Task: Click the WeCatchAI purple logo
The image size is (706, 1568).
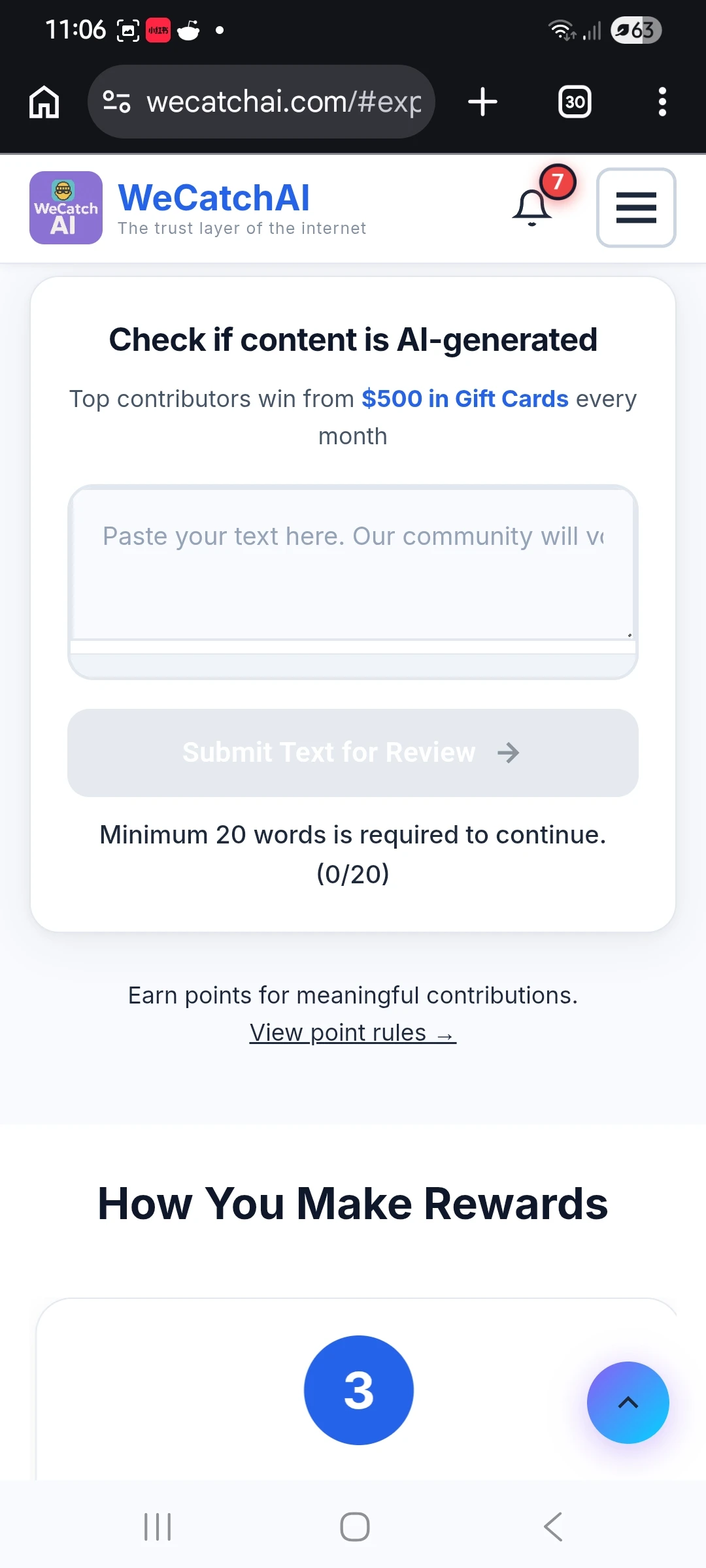Action: [65, 207]
